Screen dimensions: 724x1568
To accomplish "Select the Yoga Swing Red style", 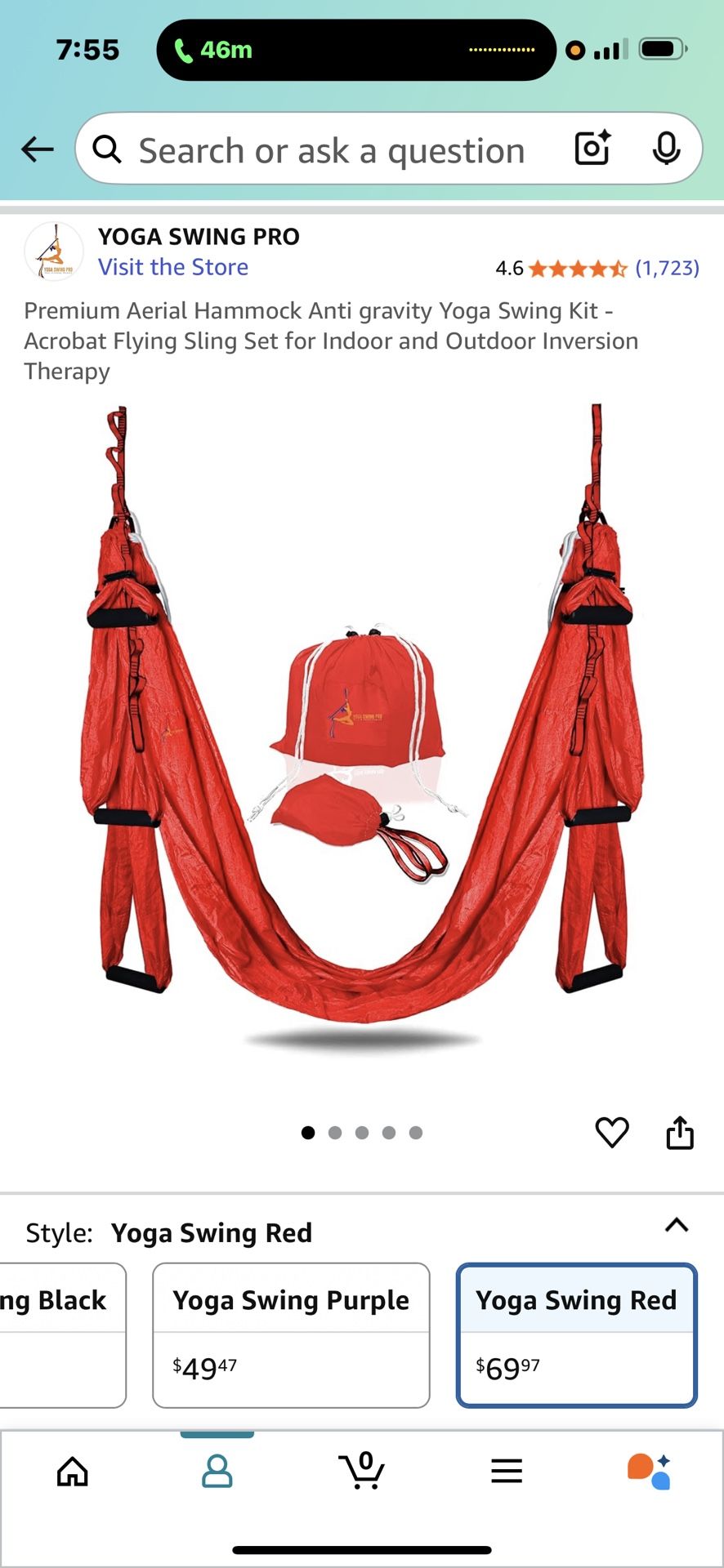I will (x=576, y=1334).
